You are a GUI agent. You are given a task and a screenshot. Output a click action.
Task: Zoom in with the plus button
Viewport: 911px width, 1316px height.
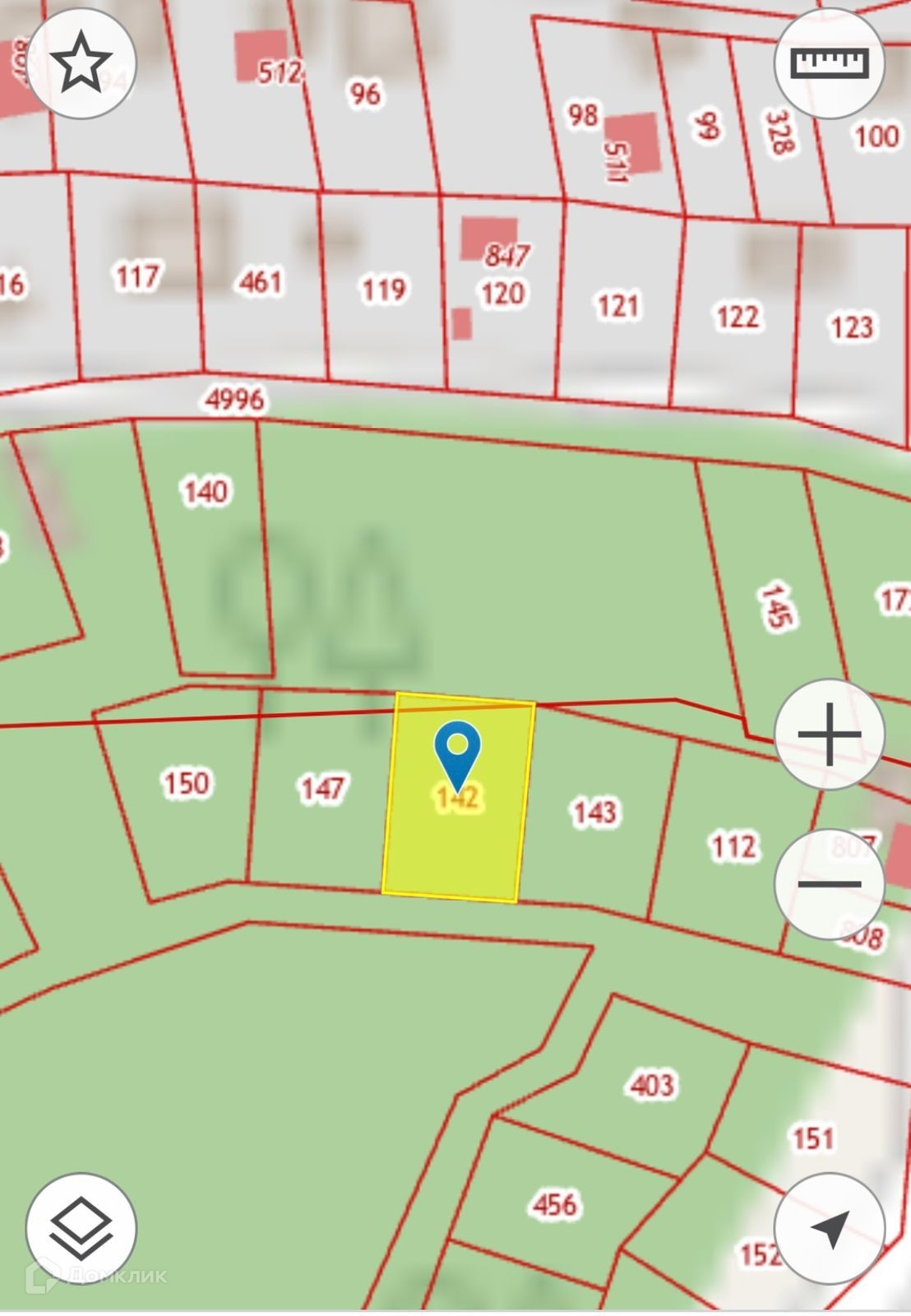pyautogui.click(x=829, y=734)
